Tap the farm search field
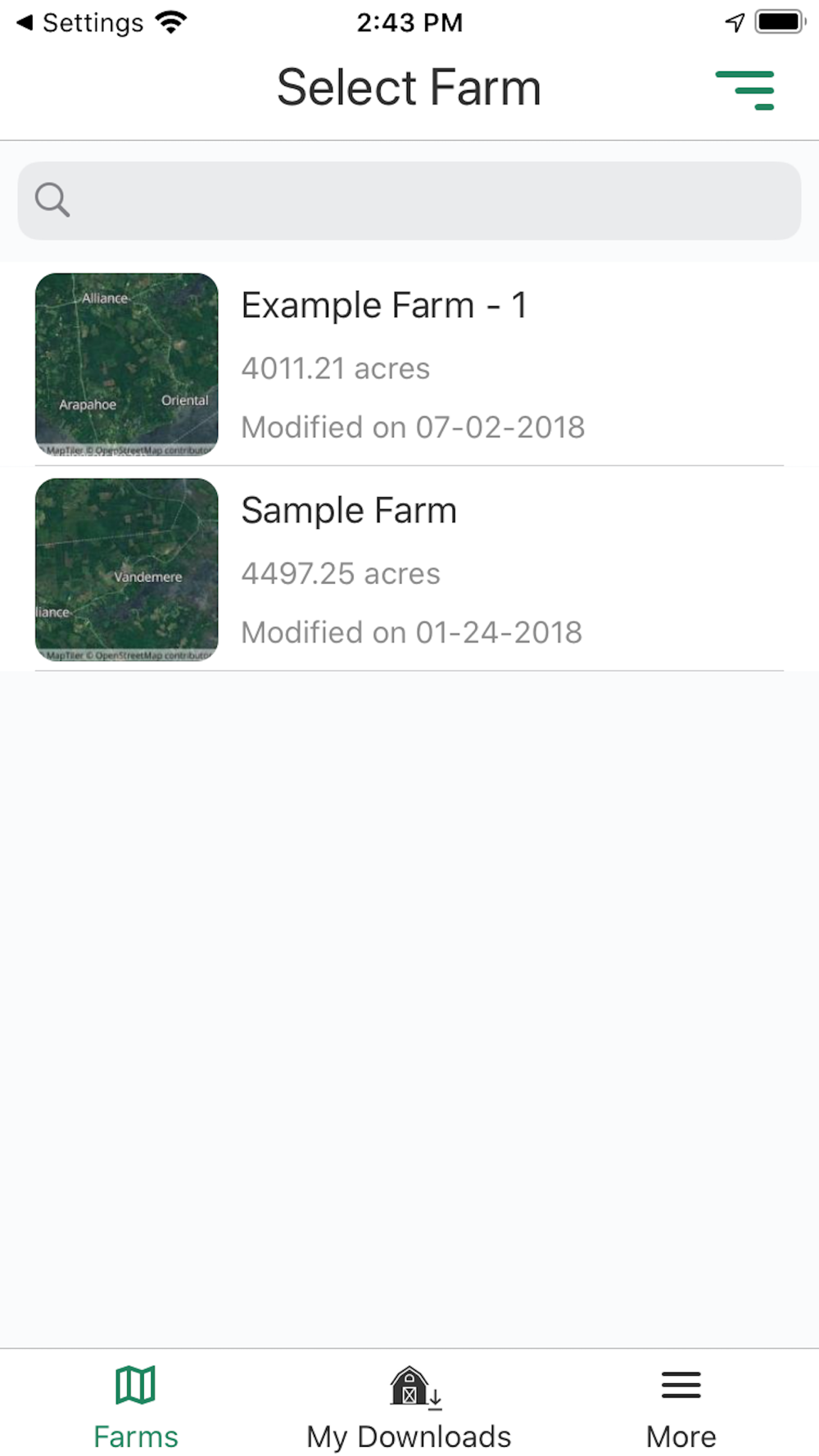Screen dimensions: 819x1456 pos(409,201)
